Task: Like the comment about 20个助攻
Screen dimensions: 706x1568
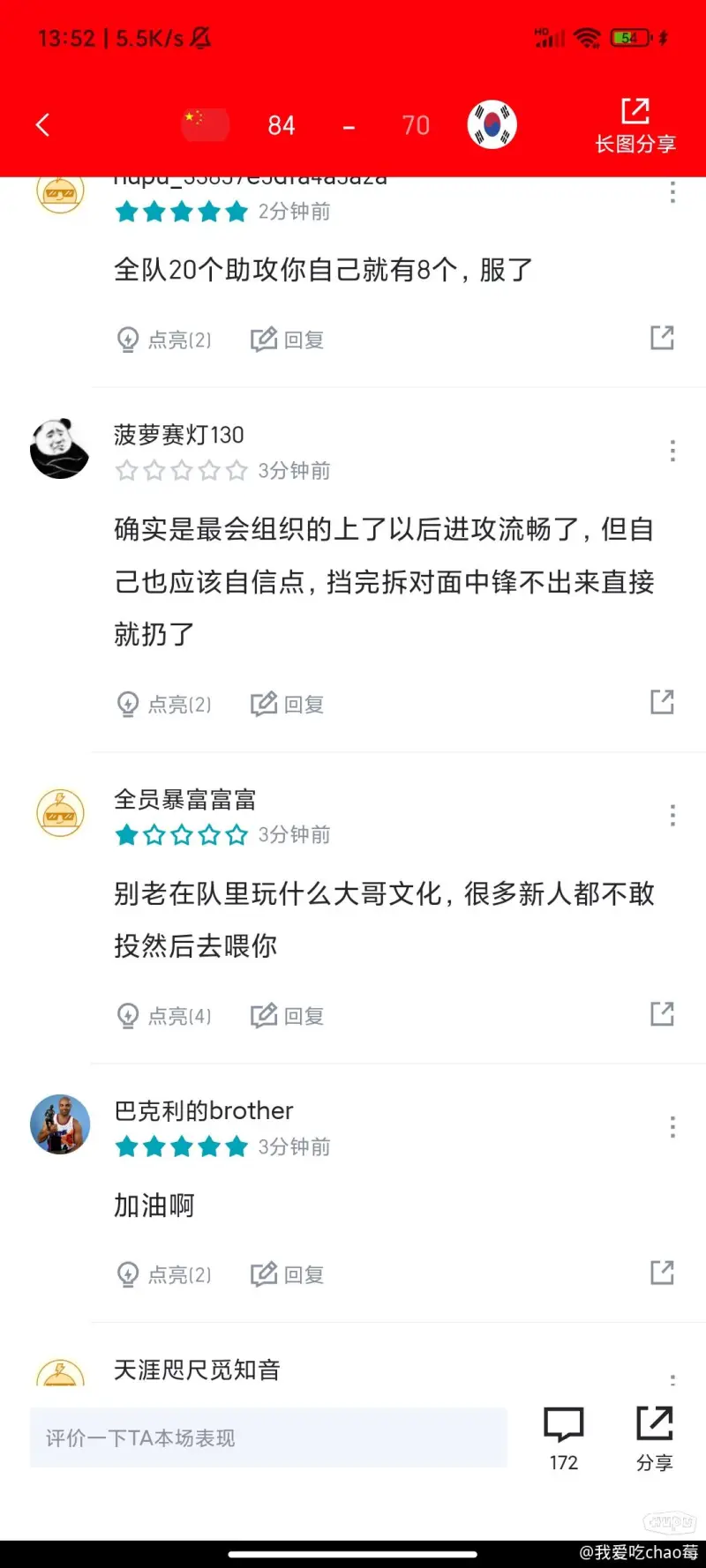Action: [x=164, y=340]
